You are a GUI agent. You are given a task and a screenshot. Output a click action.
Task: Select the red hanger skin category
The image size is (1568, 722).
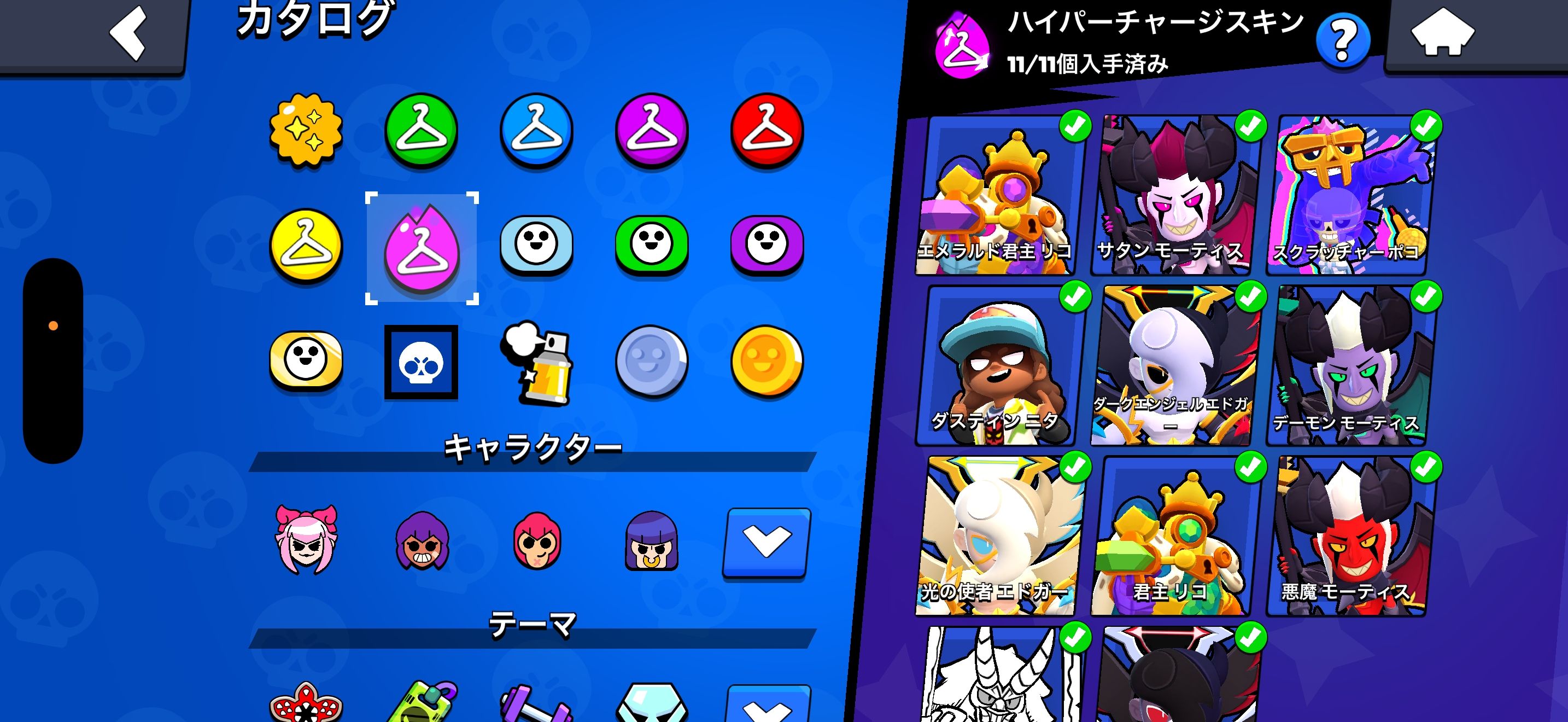(767, 130)
